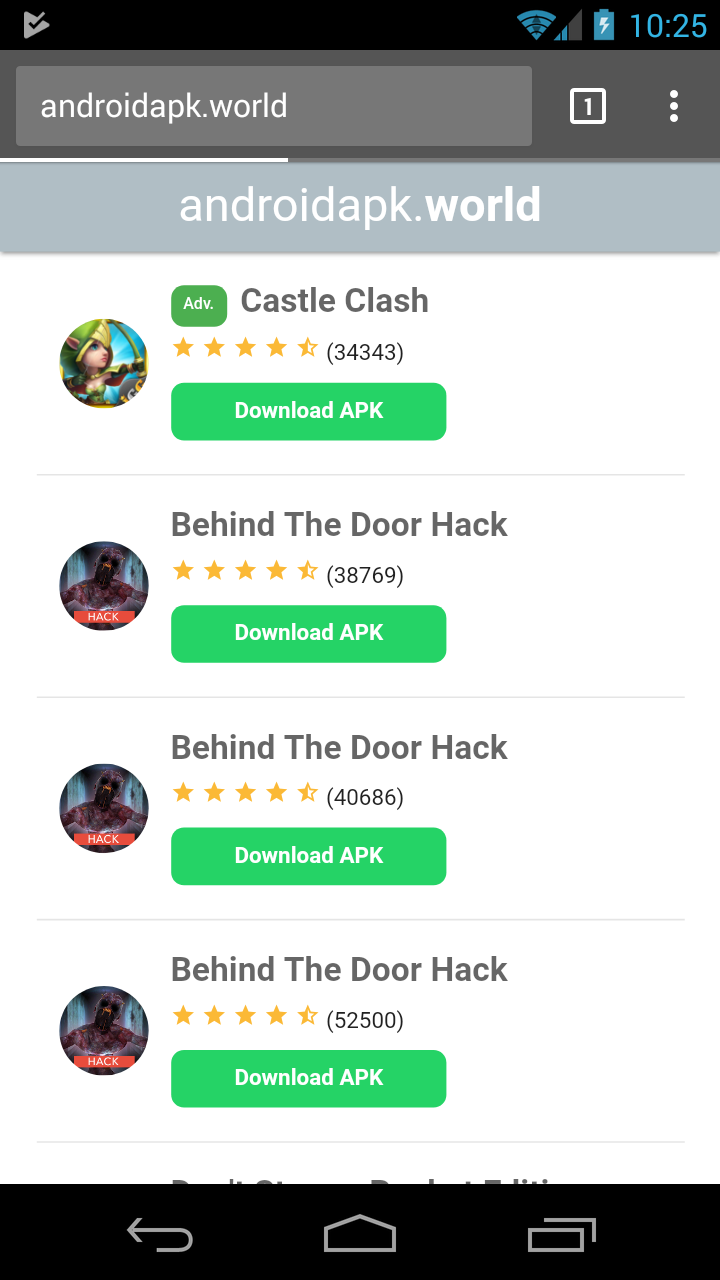Open the Castle Clash app icon
Screen dimensions: 720x1280
pos(104,364)
